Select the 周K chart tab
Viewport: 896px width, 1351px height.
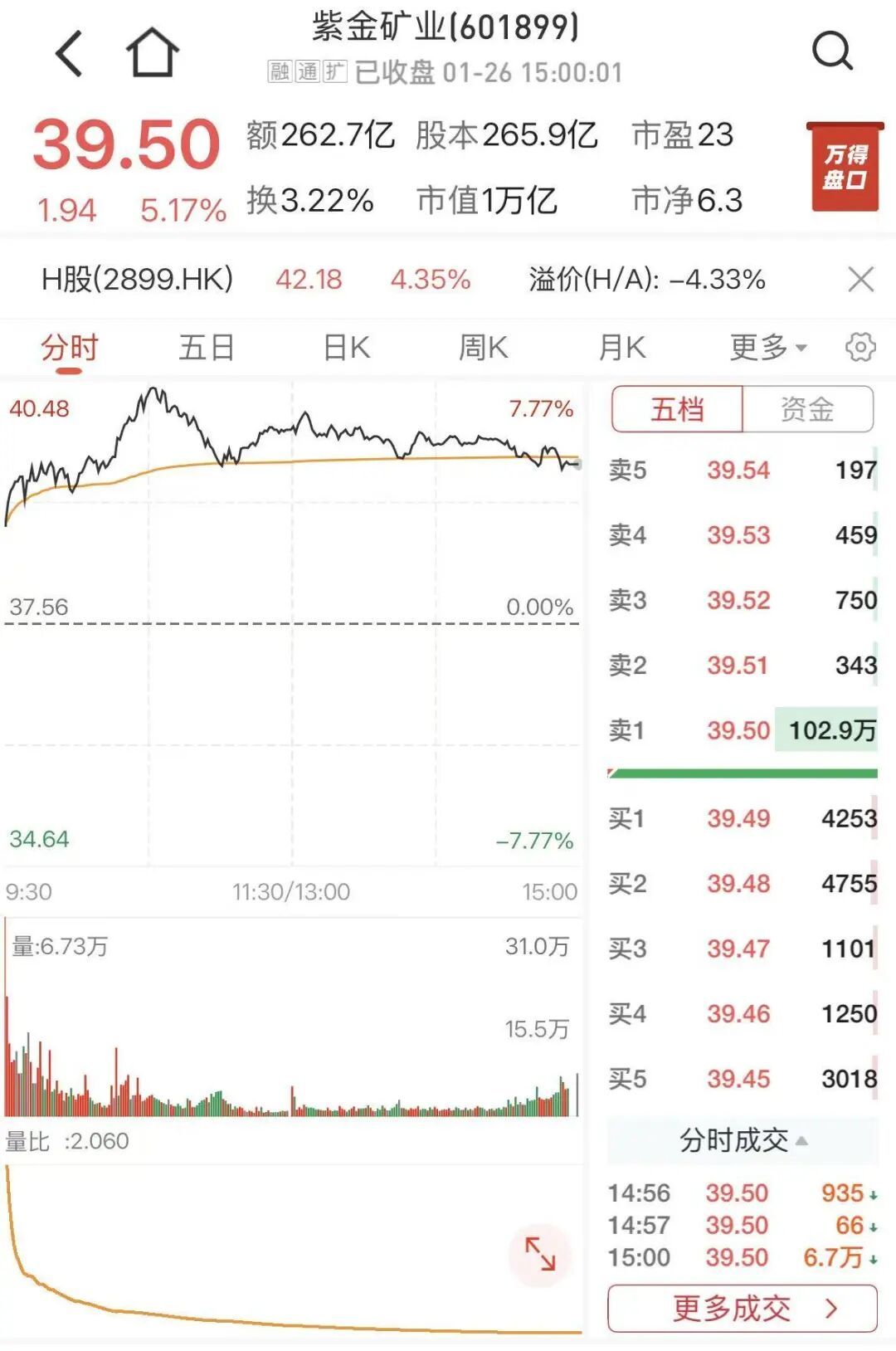point(483,348)
